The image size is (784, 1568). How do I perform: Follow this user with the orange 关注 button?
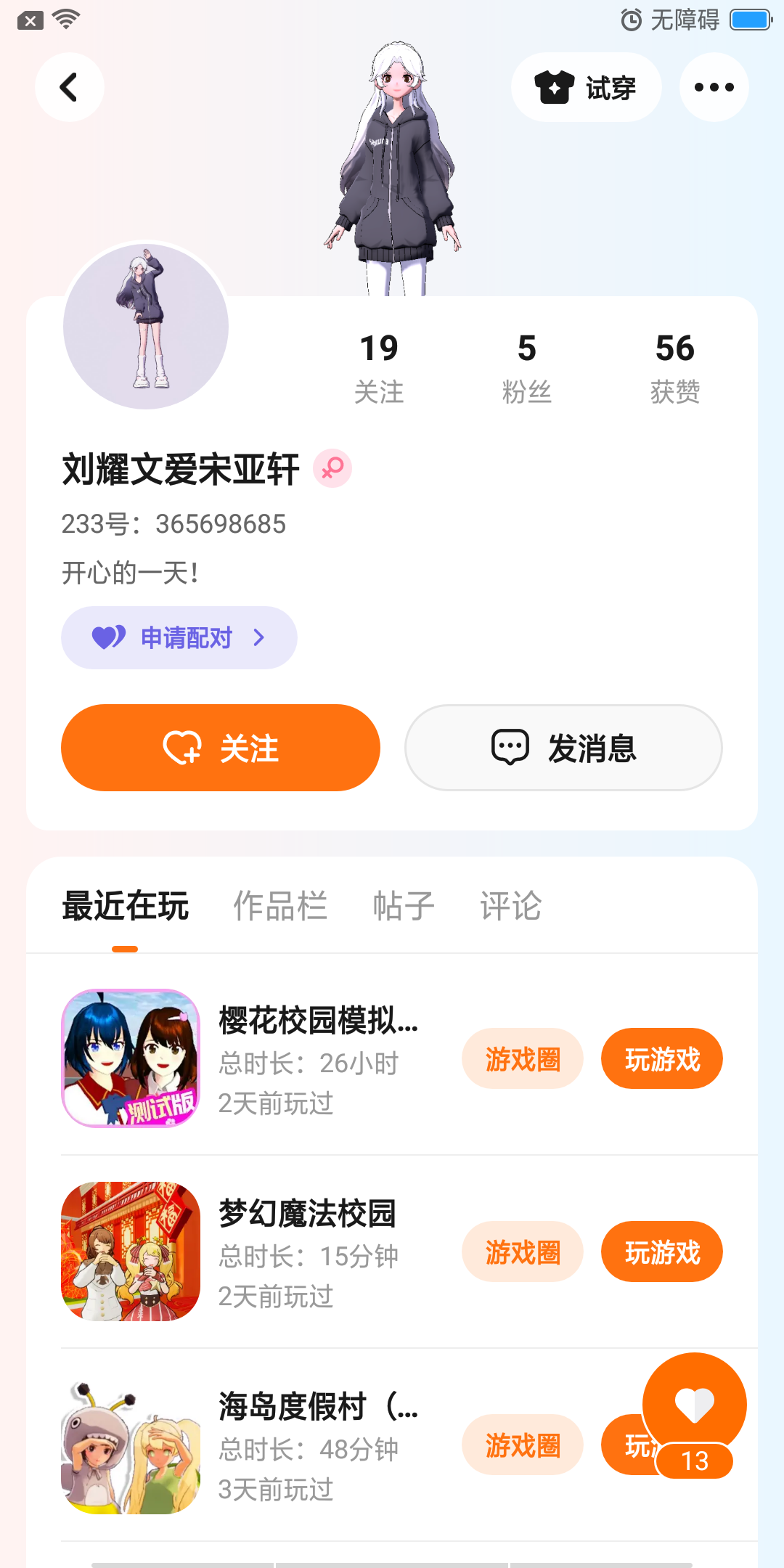(x=220, y=748)
